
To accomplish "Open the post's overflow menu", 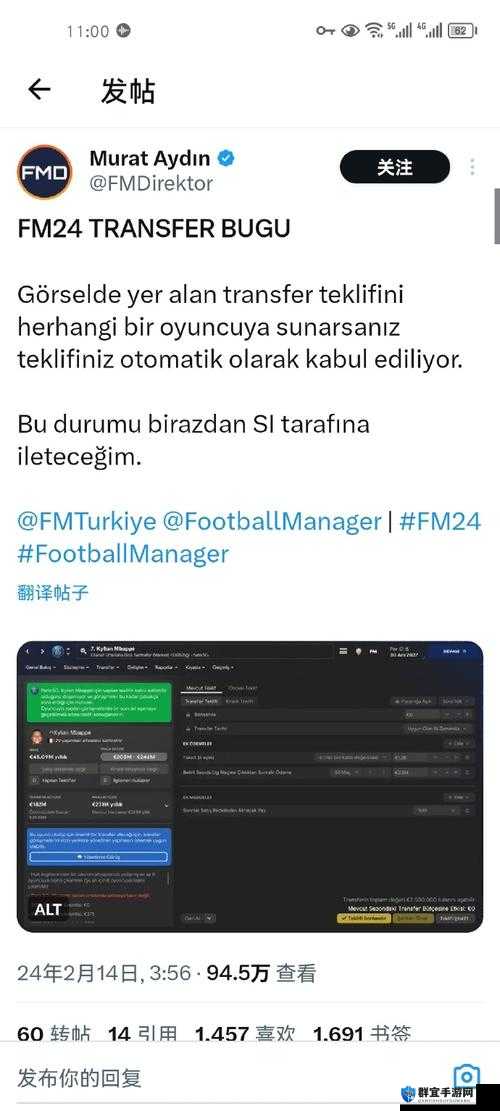I will [472, 167].
